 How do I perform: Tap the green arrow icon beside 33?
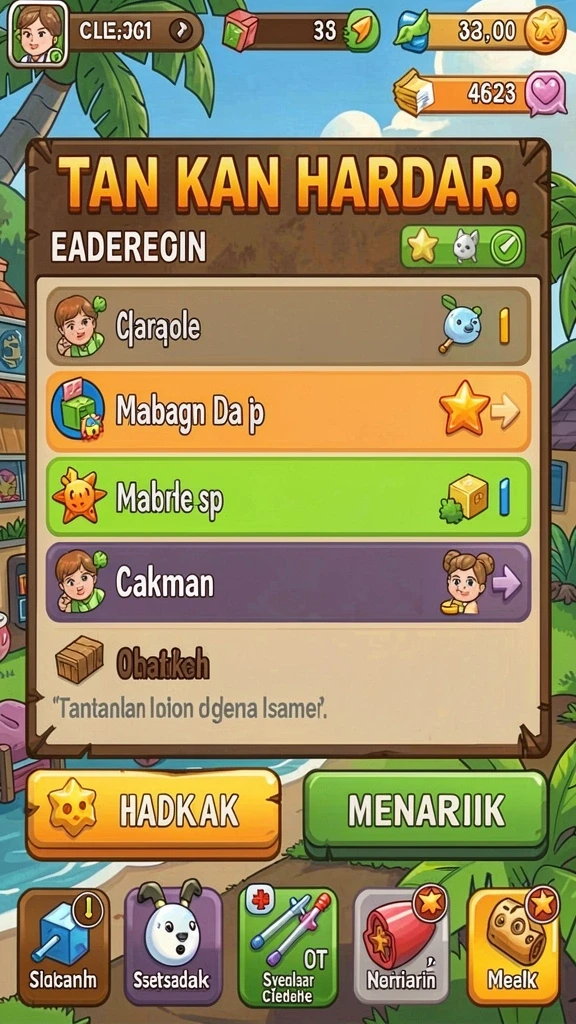[x=362, y=31]
